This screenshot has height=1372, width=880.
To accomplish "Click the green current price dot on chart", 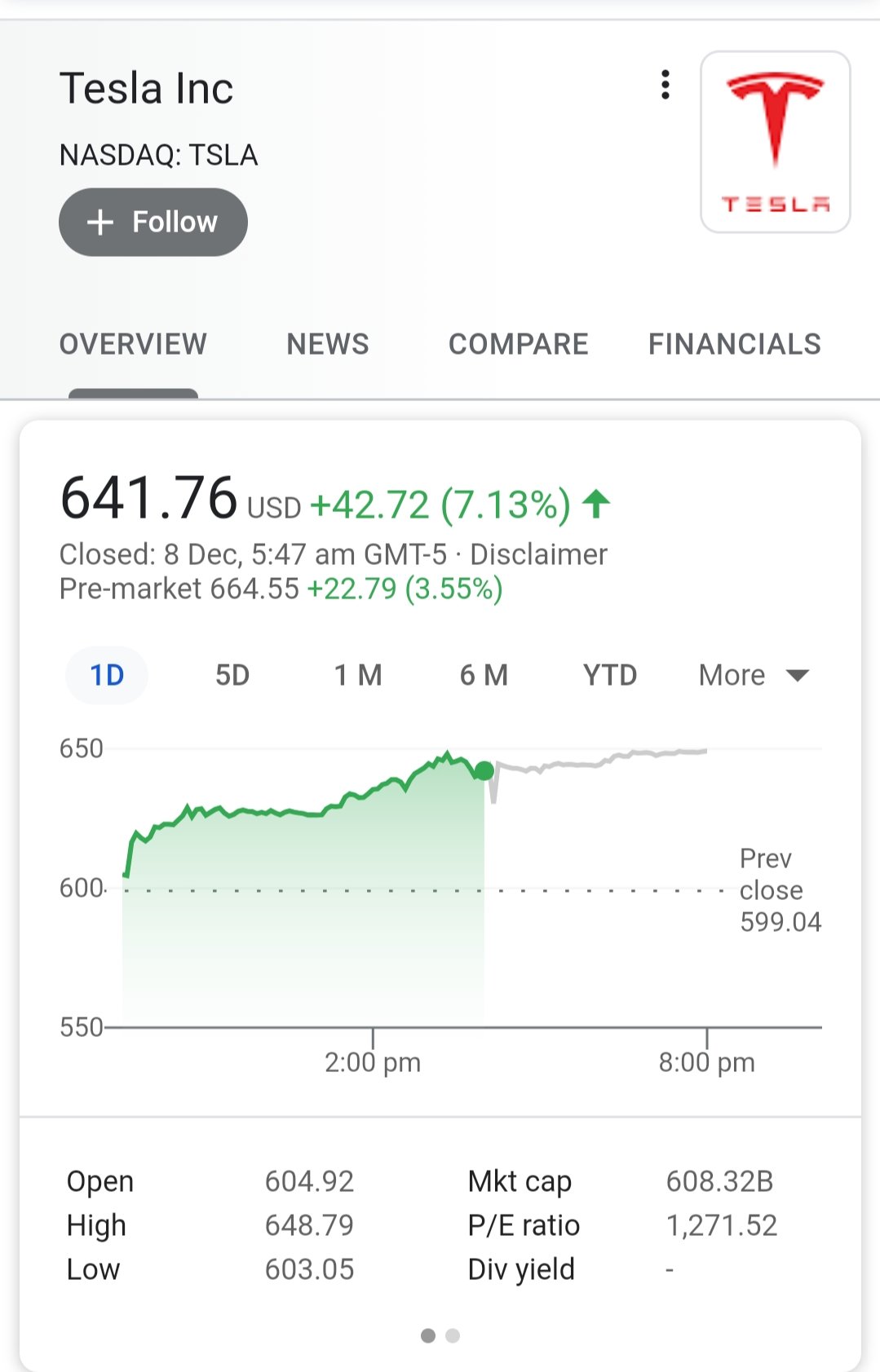I will (x=484, y=768).
